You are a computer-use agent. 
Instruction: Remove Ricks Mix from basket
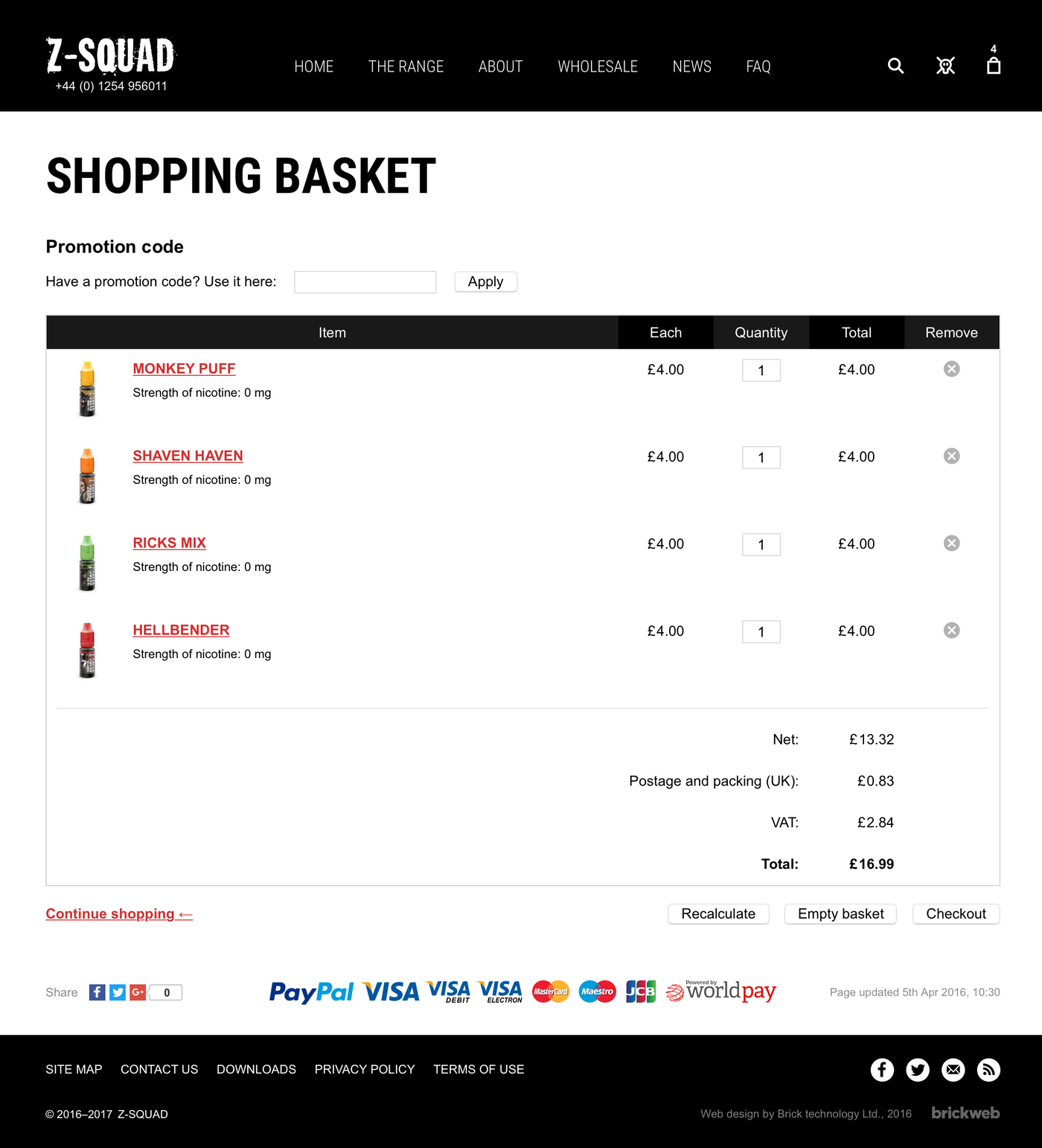[951, 543]
